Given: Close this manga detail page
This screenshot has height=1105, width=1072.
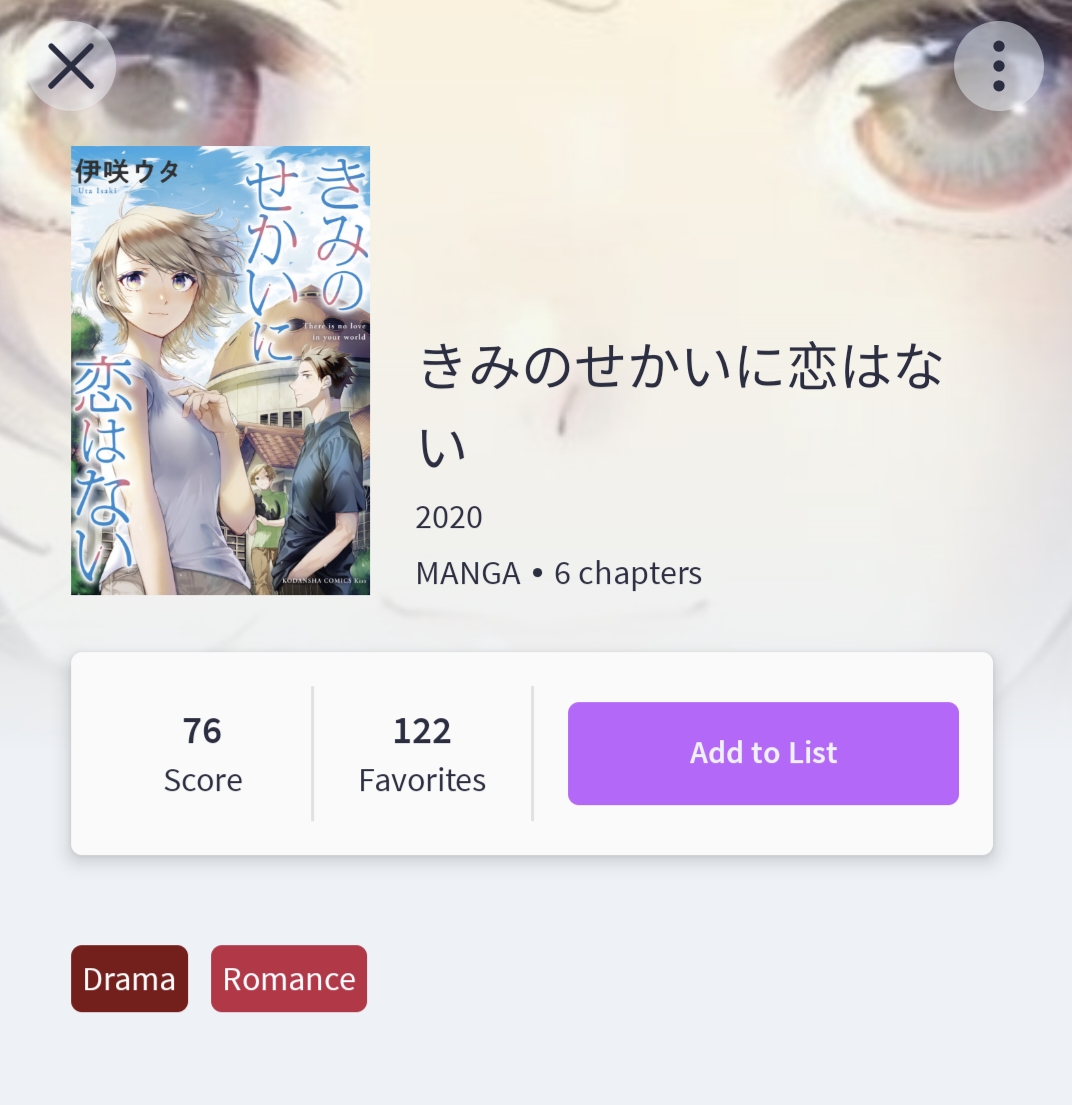Looking at the screenshot, I should coord(71,67).
